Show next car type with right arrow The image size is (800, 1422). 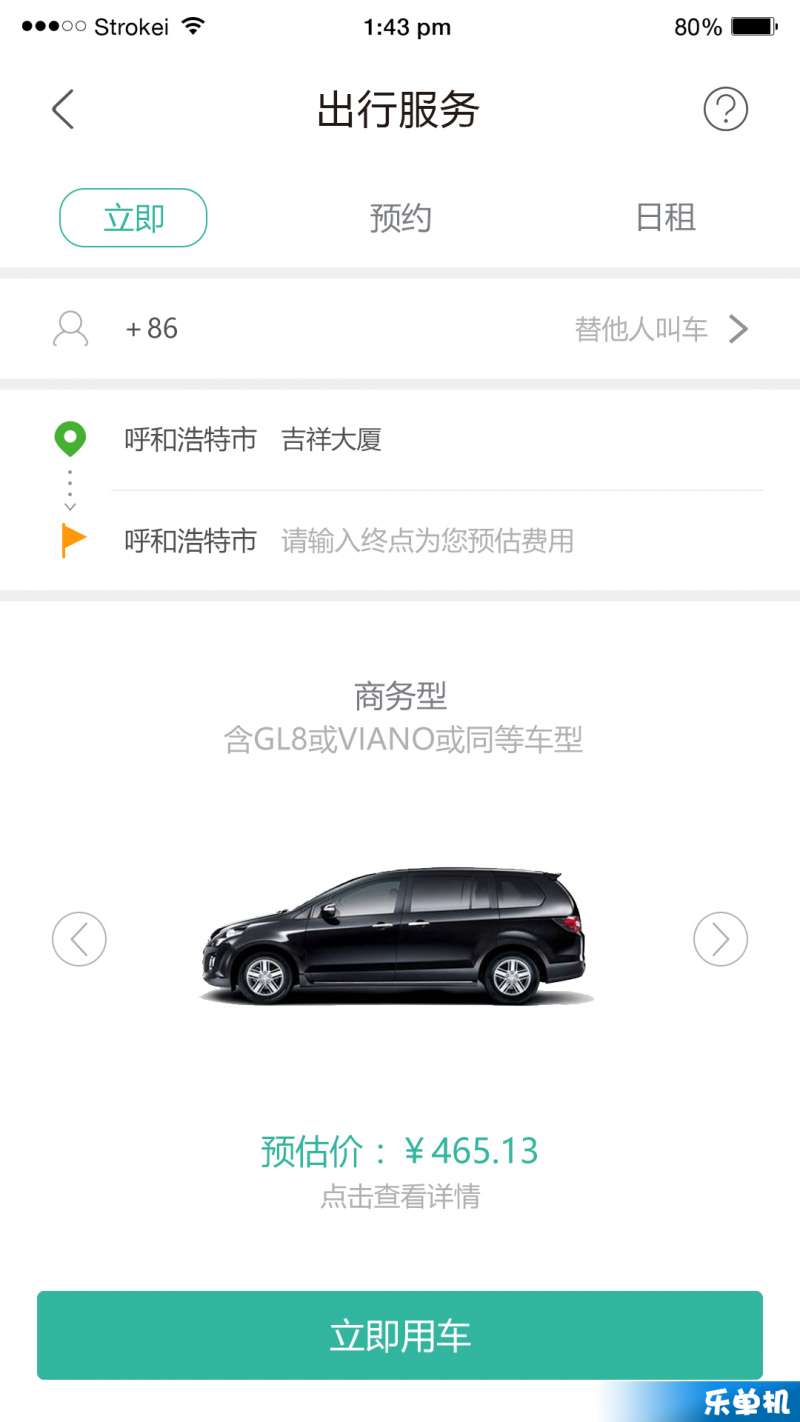720,939
